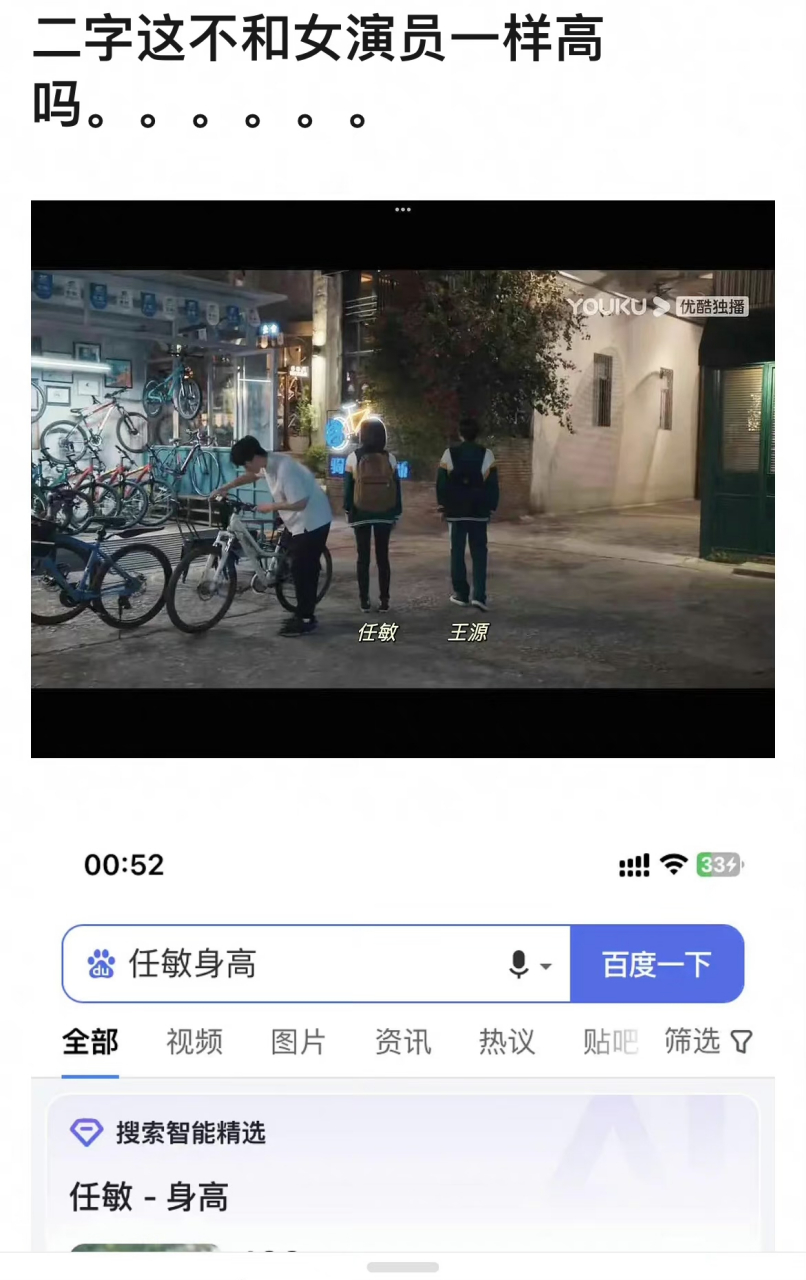
Task: Tap the 百度一下 search button
Action: pos(657,963)
